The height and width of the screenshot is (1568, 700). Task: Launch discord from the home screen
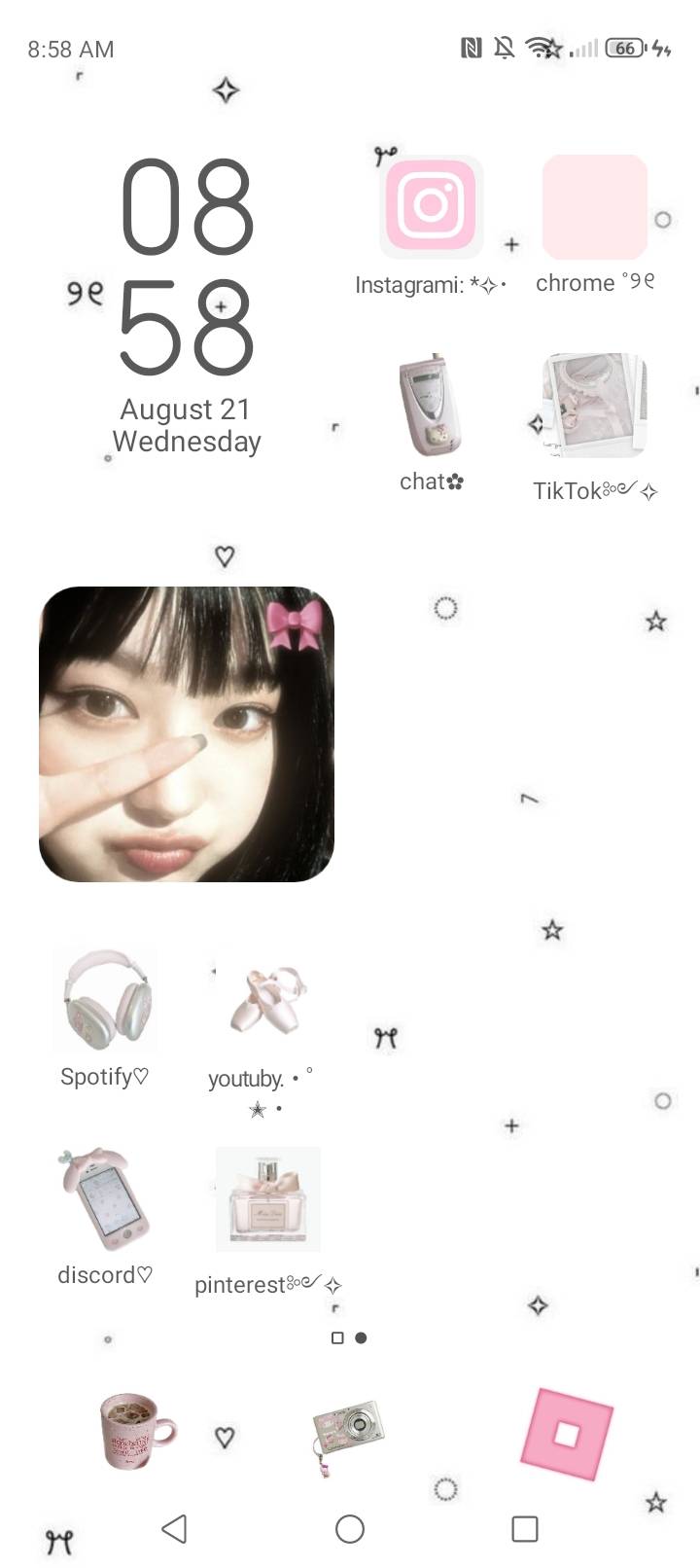pyautogui.click(x=105, y=1198)
